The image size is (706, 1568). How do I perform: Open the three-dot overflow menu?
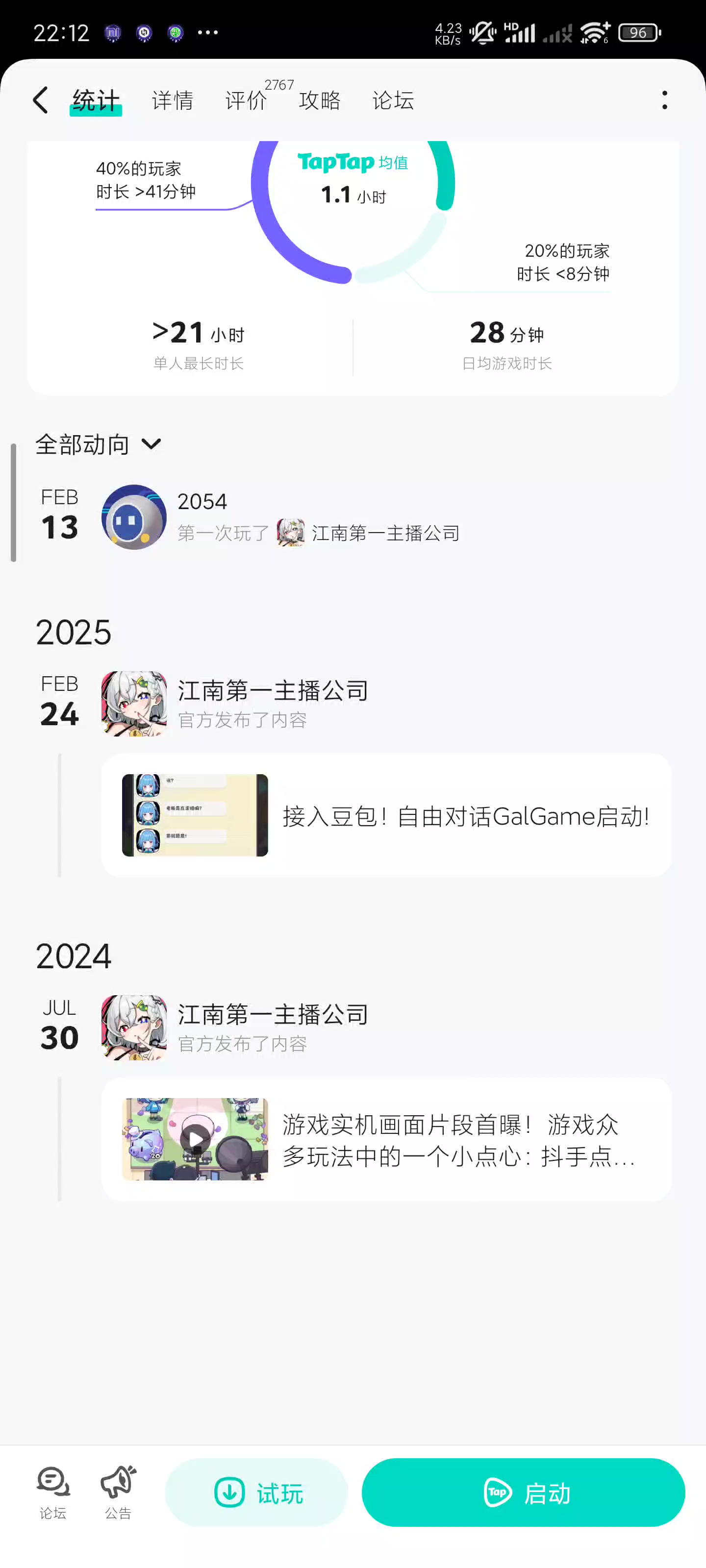click(x=664, y=100)
